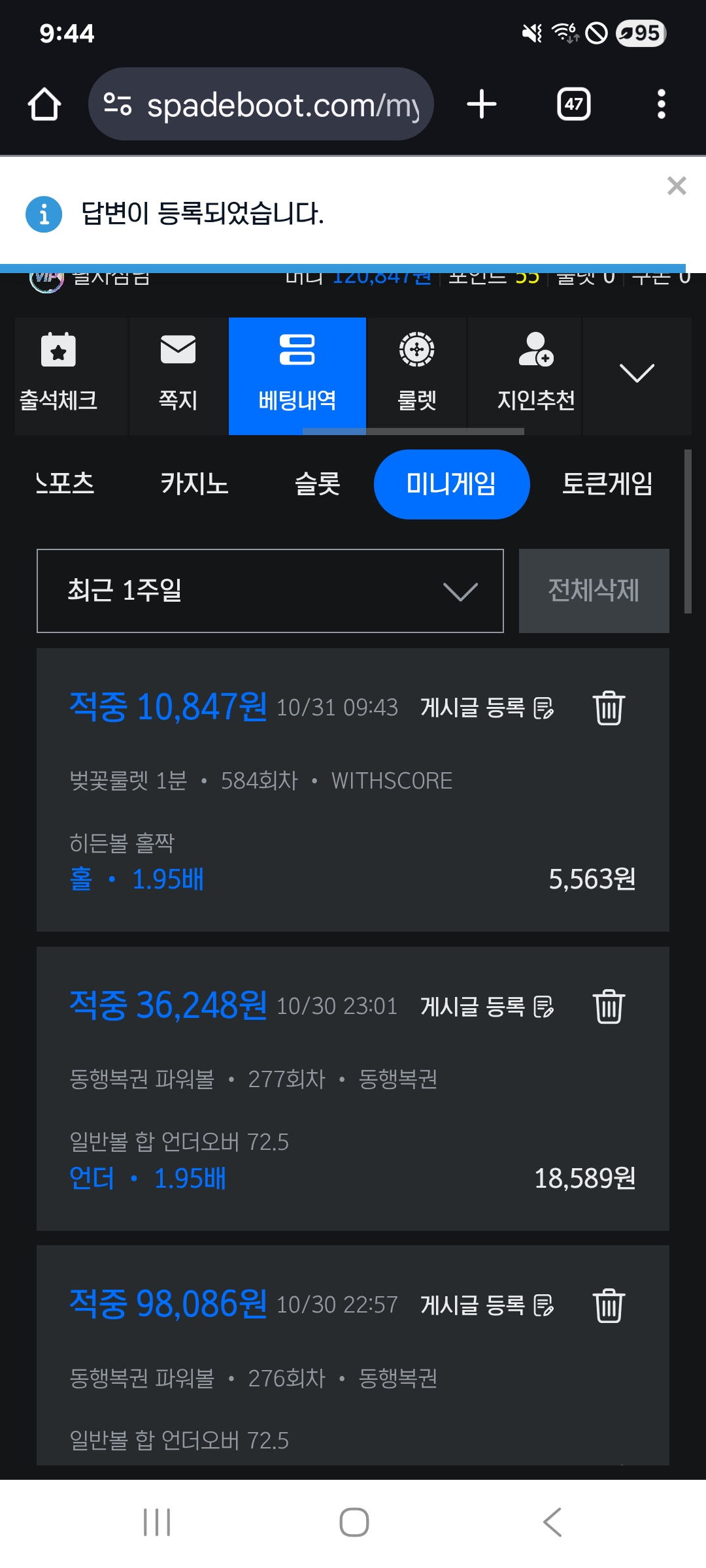706x1568 pixels.
Task: Tap the 전체삭제 button
Action: click(x=594, y=591)
